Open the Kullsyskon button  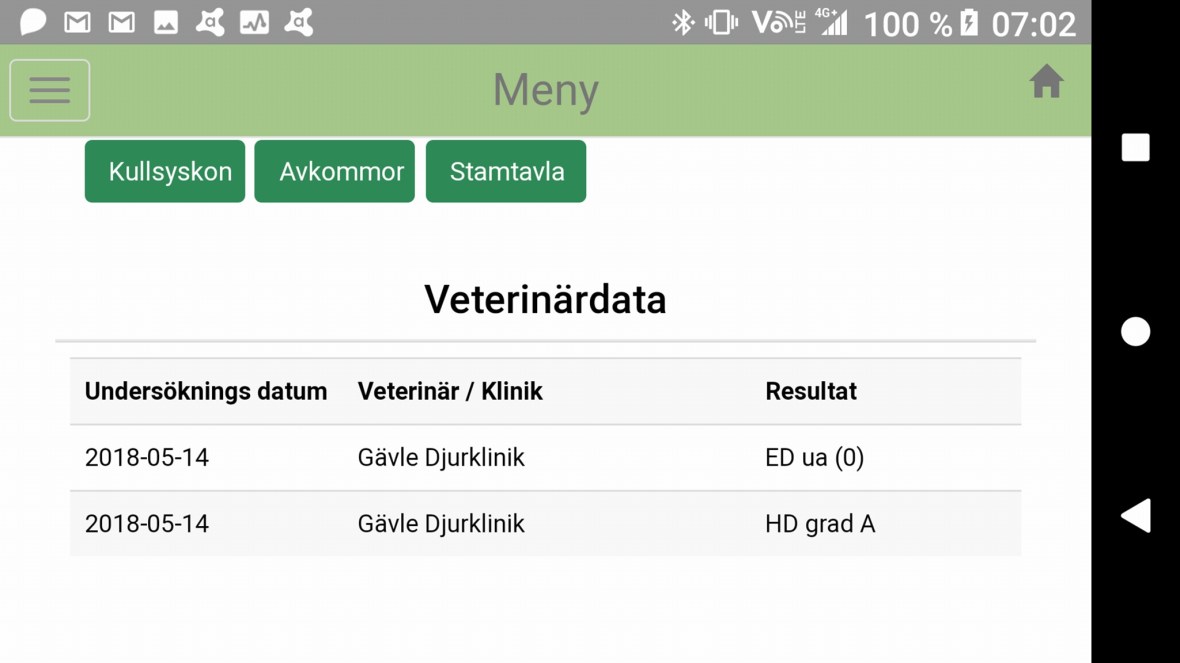pos(165,171)
